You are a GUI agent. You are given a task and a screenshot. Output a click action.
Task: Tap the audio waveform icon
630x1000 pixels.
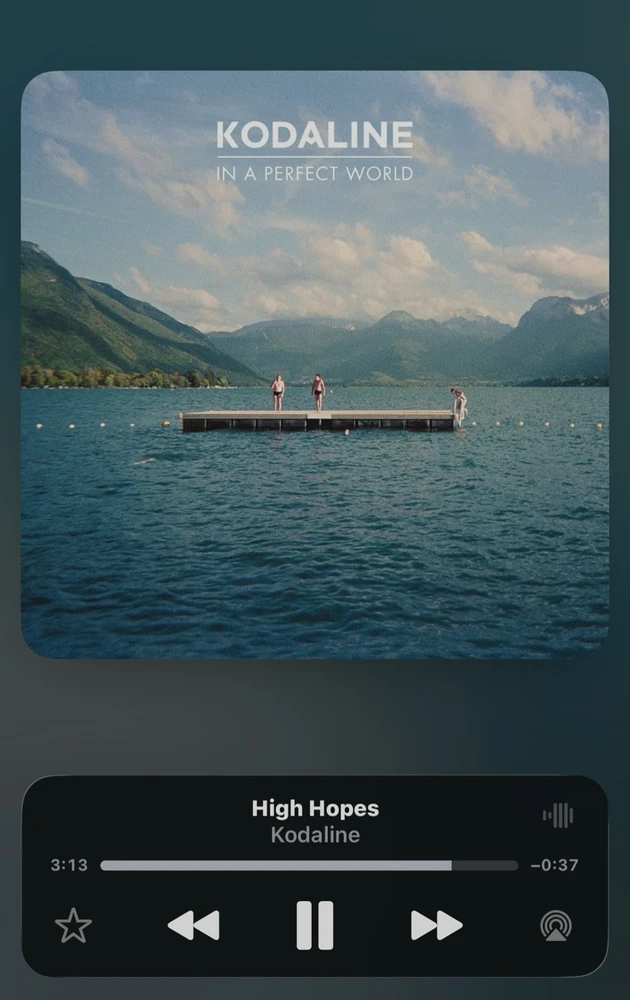click(558, 816)
